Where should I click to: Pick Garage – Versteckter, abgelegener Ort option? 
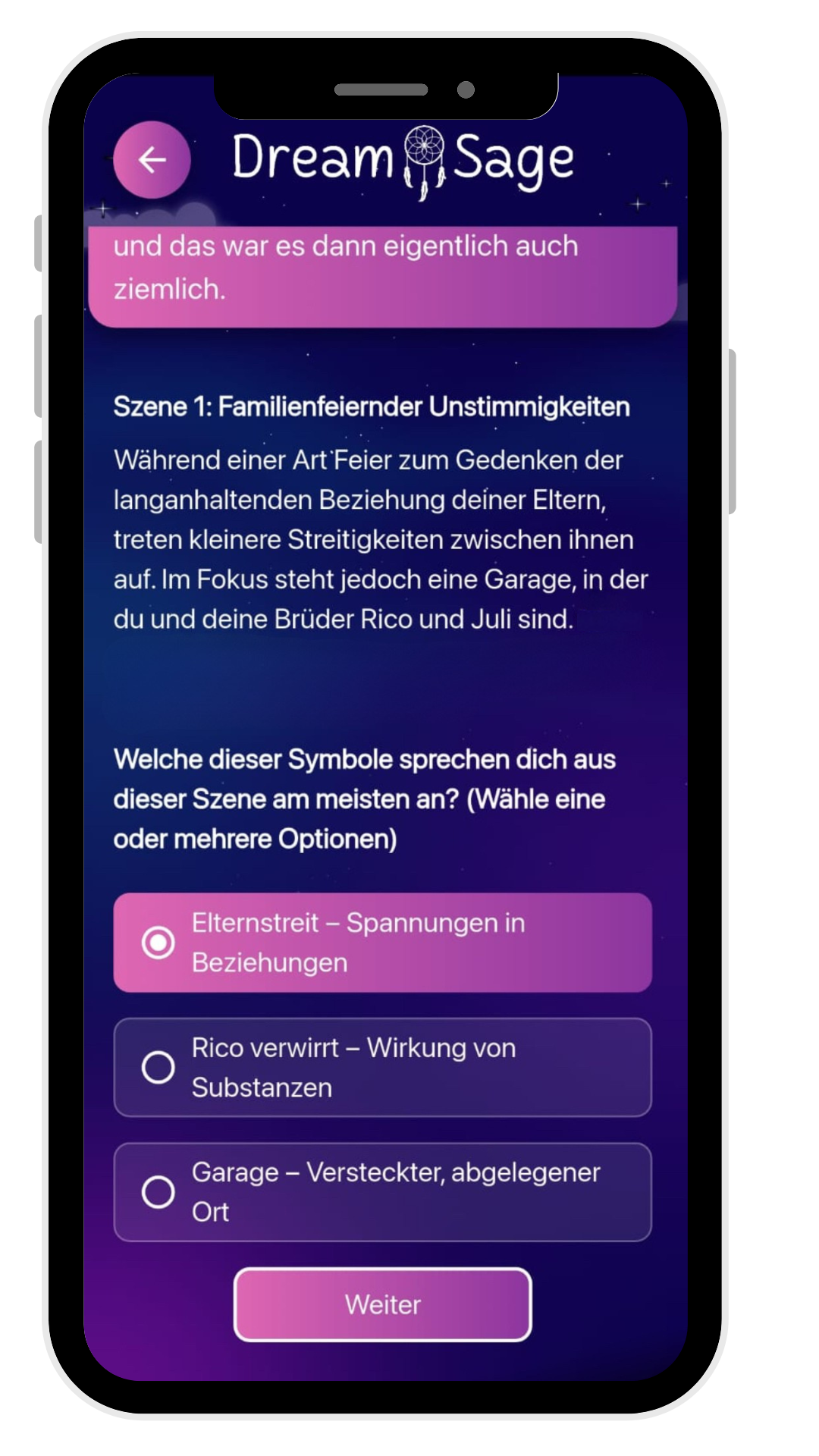(x=382, y=1191)
